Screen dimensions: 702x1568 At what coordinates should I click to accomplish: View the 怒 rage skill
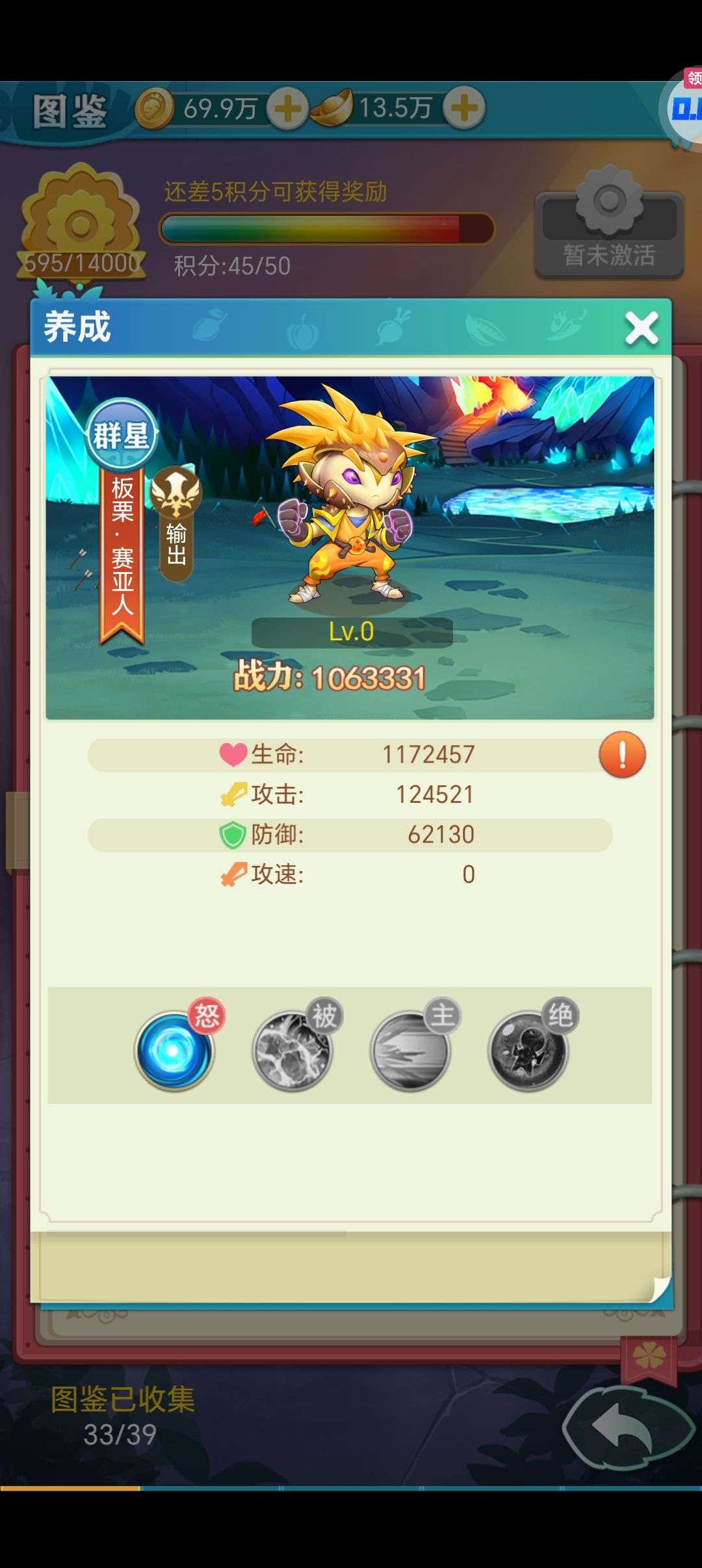tap(174, 1050)
